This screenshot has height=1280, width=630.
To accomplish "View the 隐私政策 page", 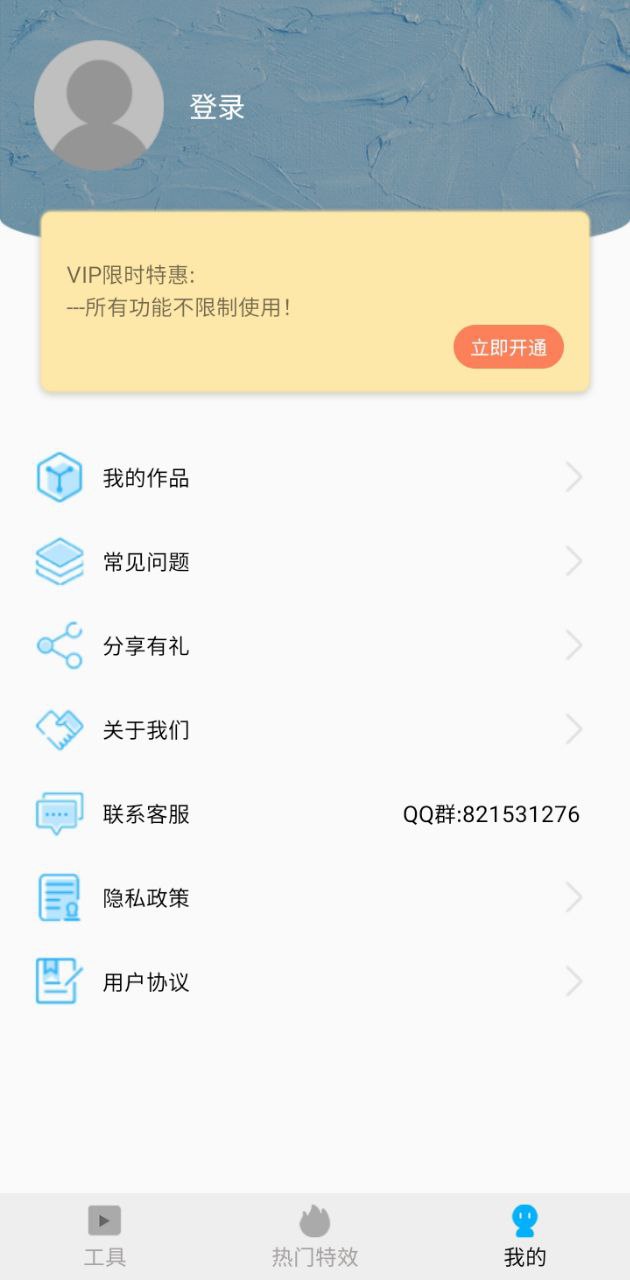I will click(315, 898).
